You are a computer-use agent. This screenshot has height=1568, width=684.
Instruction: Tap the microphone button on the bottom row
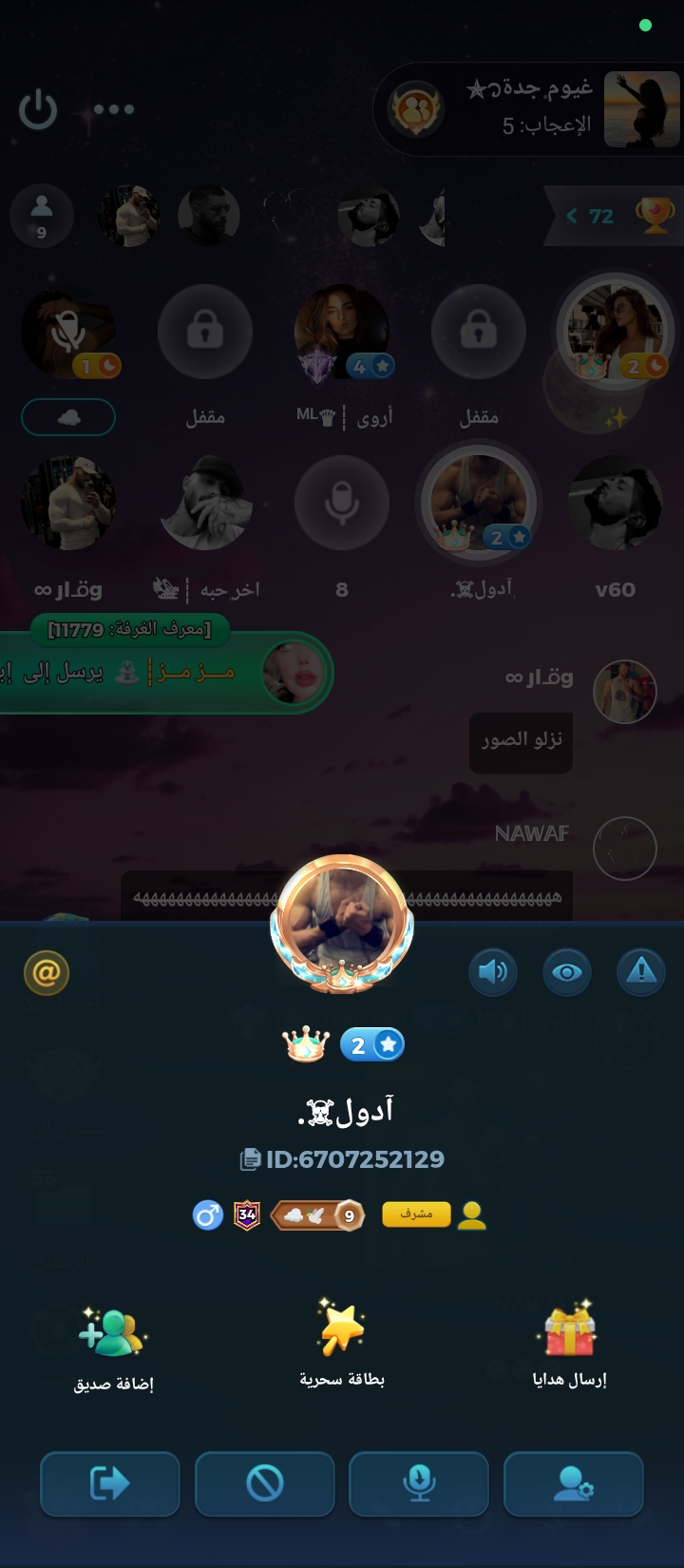419,1482
